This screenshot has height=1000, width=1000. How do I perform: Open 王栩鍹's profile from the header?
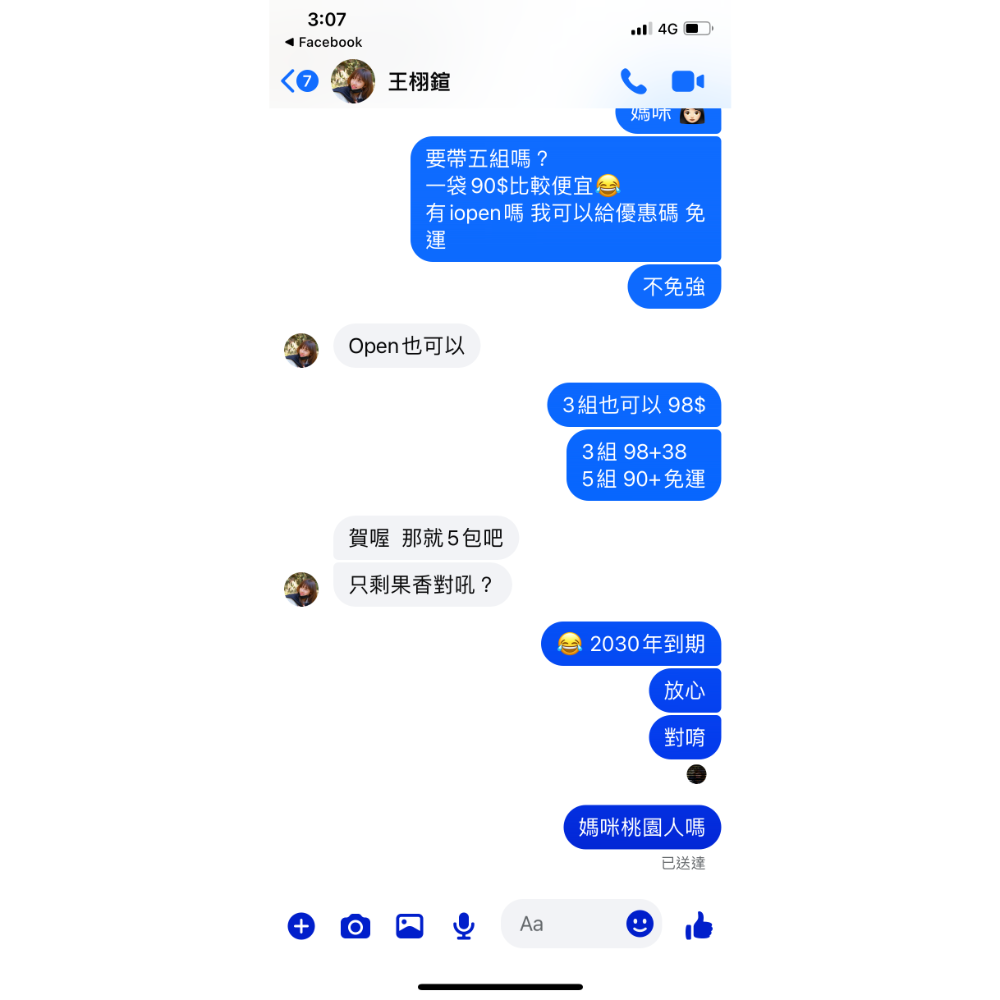point(418,82)
